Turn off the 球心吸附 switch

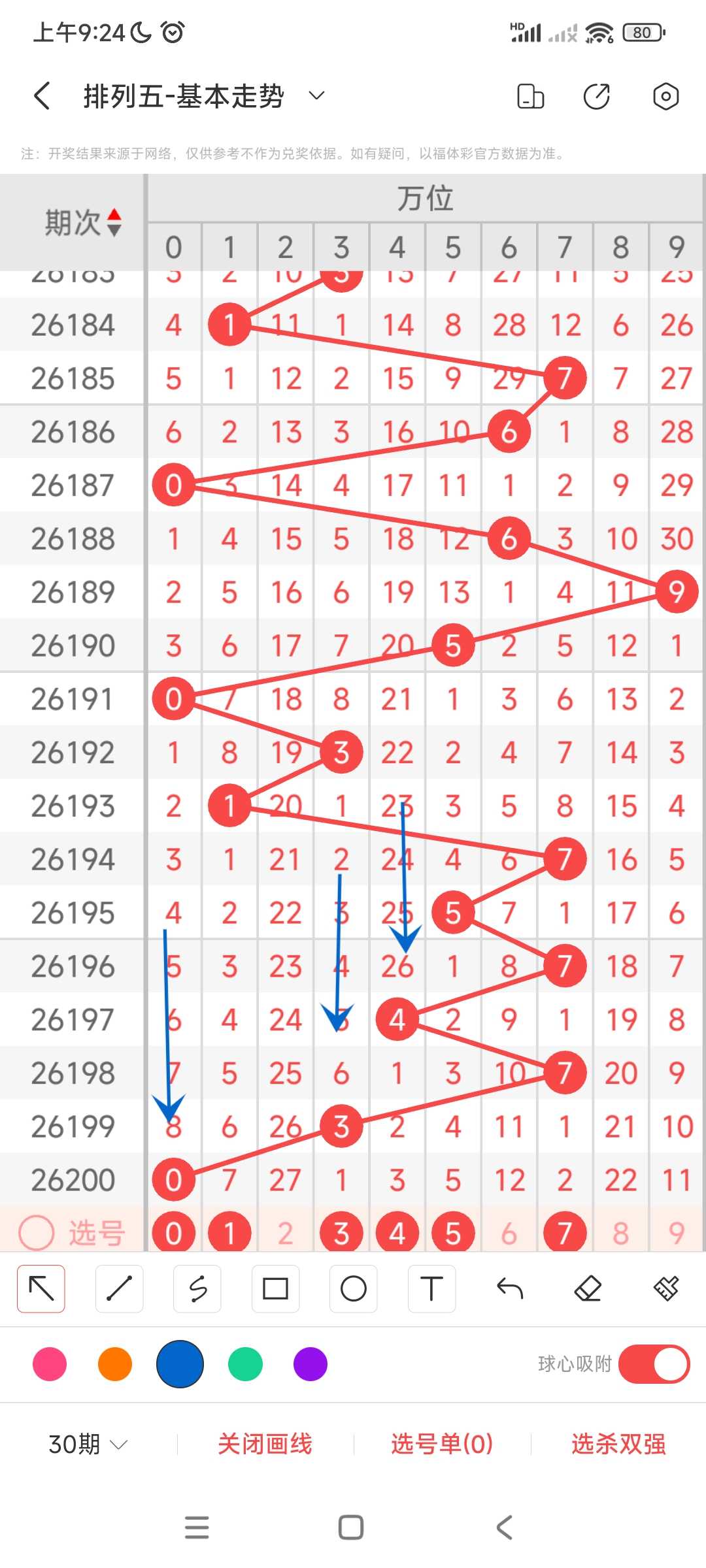[654, 1364]
